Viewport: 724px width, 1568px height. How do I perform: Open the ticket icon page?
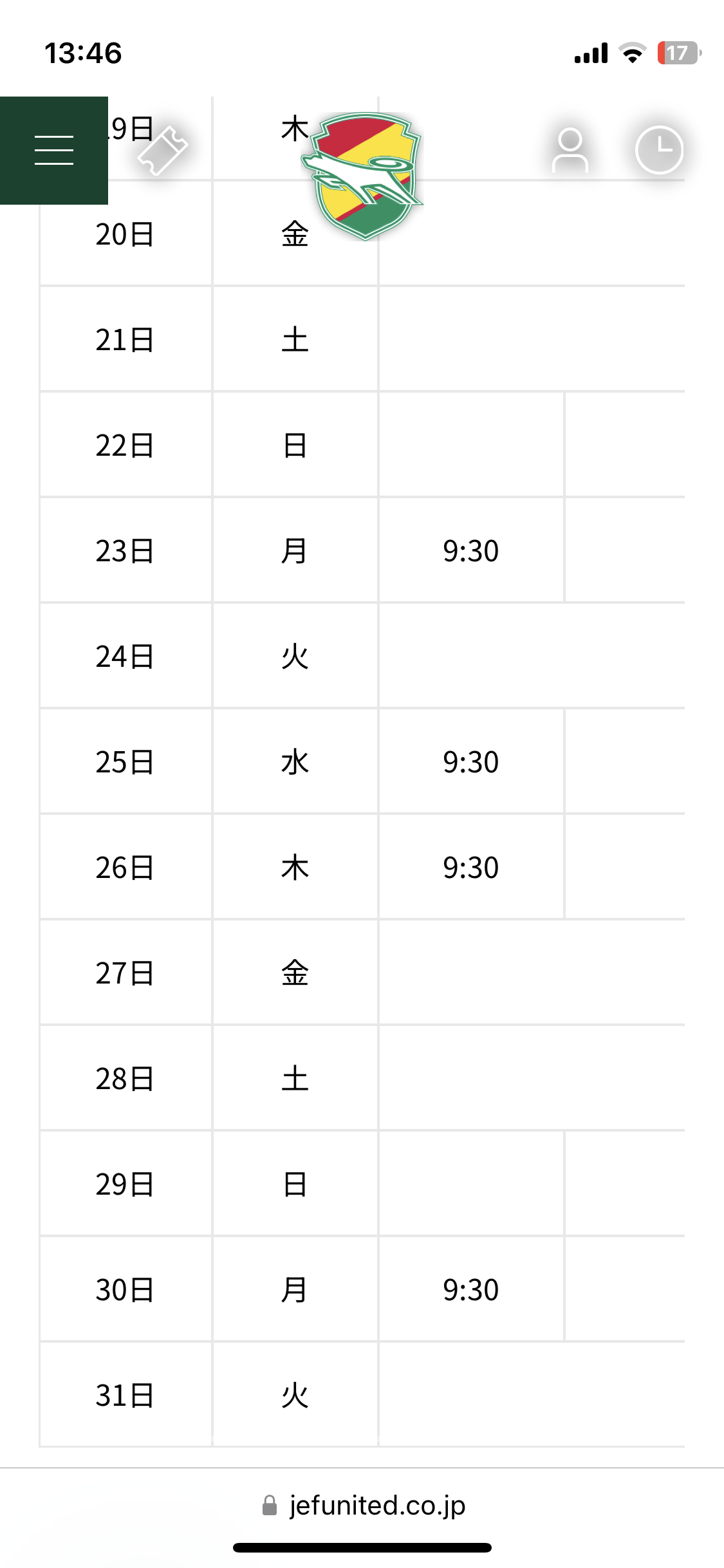(162, 151)
